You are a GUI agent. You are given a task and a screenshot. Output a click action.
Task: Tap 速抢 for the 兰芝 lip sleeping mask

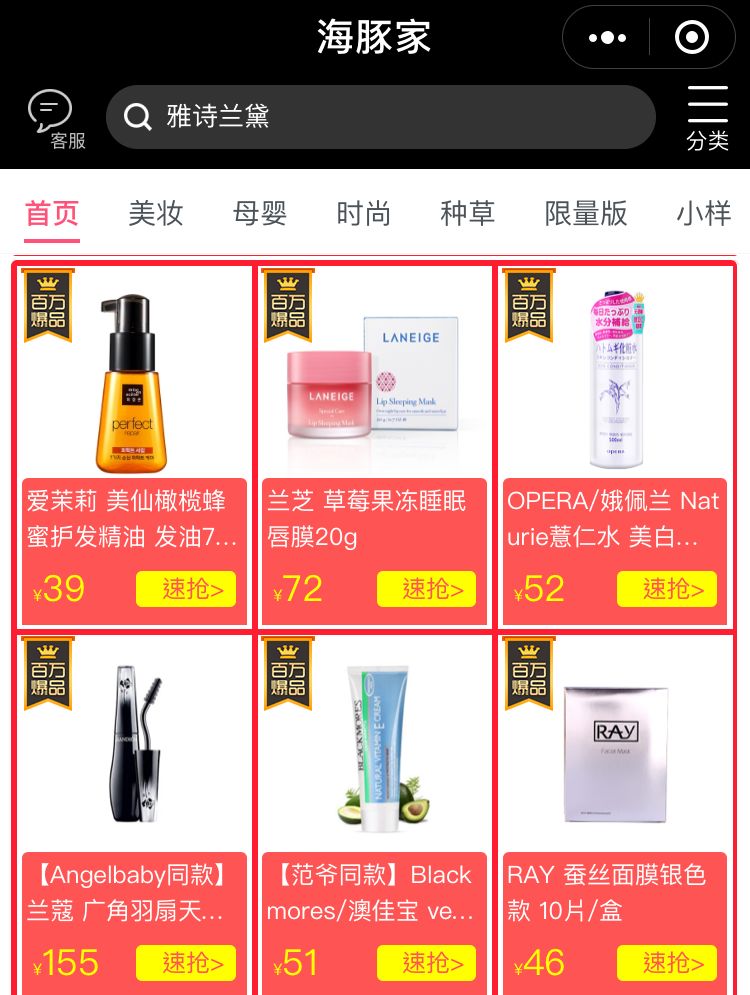(x=426, y=589)
